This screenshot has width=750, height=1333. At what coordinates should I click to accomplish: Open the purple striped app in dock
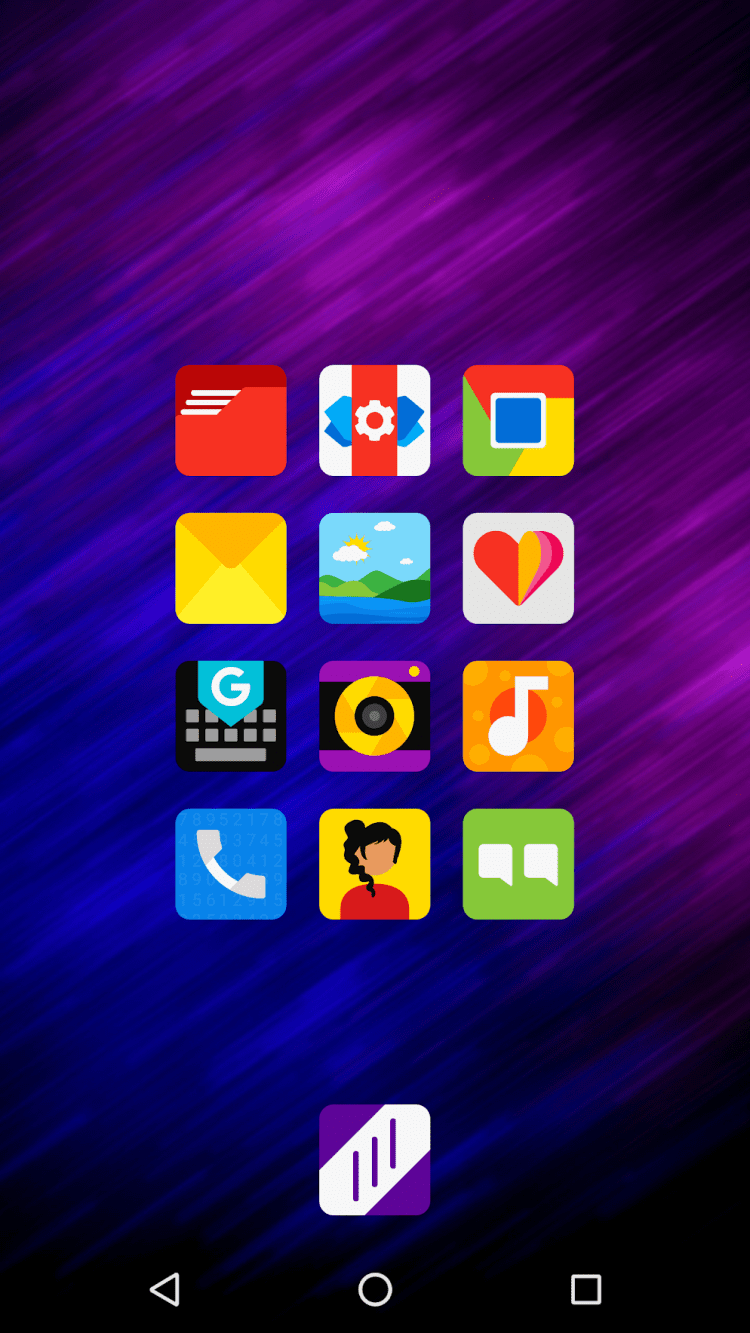[375, 1160]
